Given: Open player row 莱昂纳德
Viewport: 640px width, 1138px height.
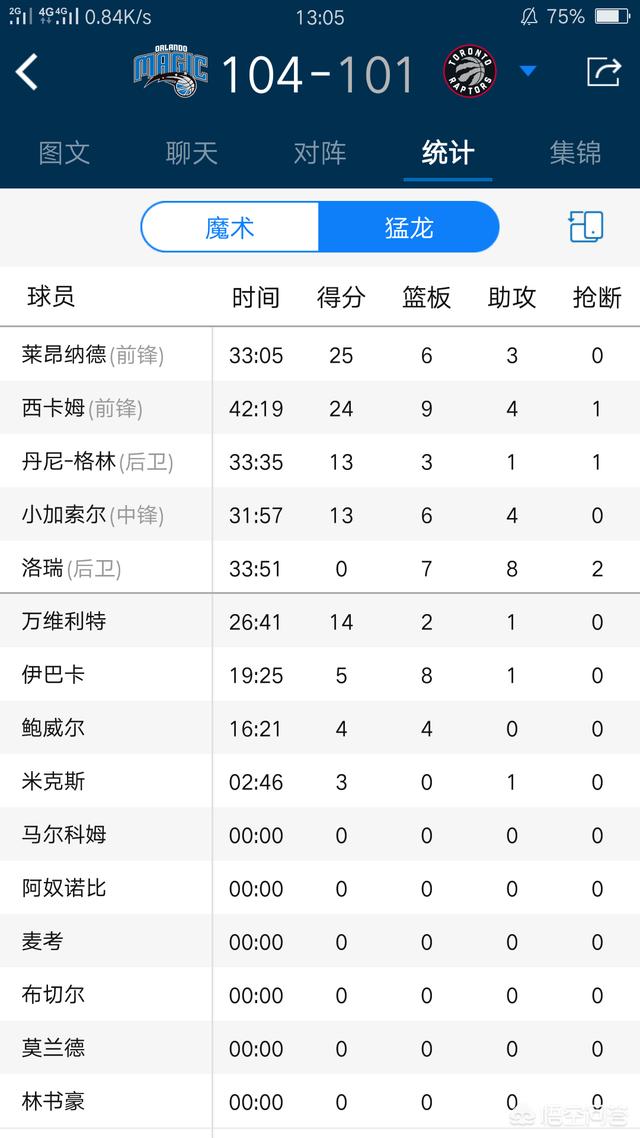Looking at the screenshot, I should click(x=320, y=355).
